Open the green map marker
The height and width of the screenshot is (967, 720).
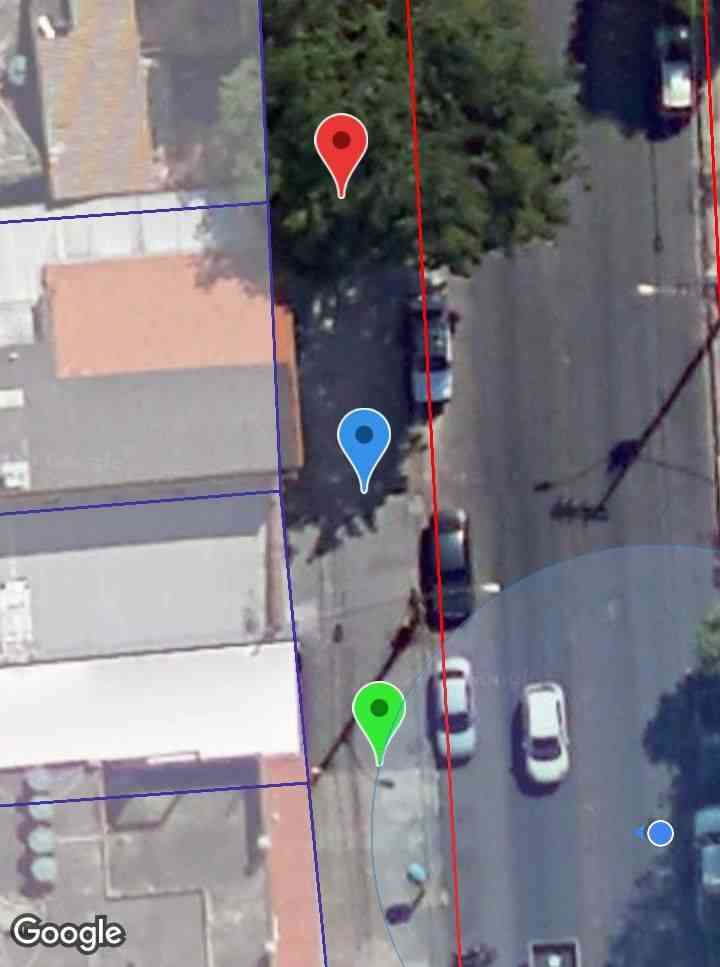click(379, 714)
